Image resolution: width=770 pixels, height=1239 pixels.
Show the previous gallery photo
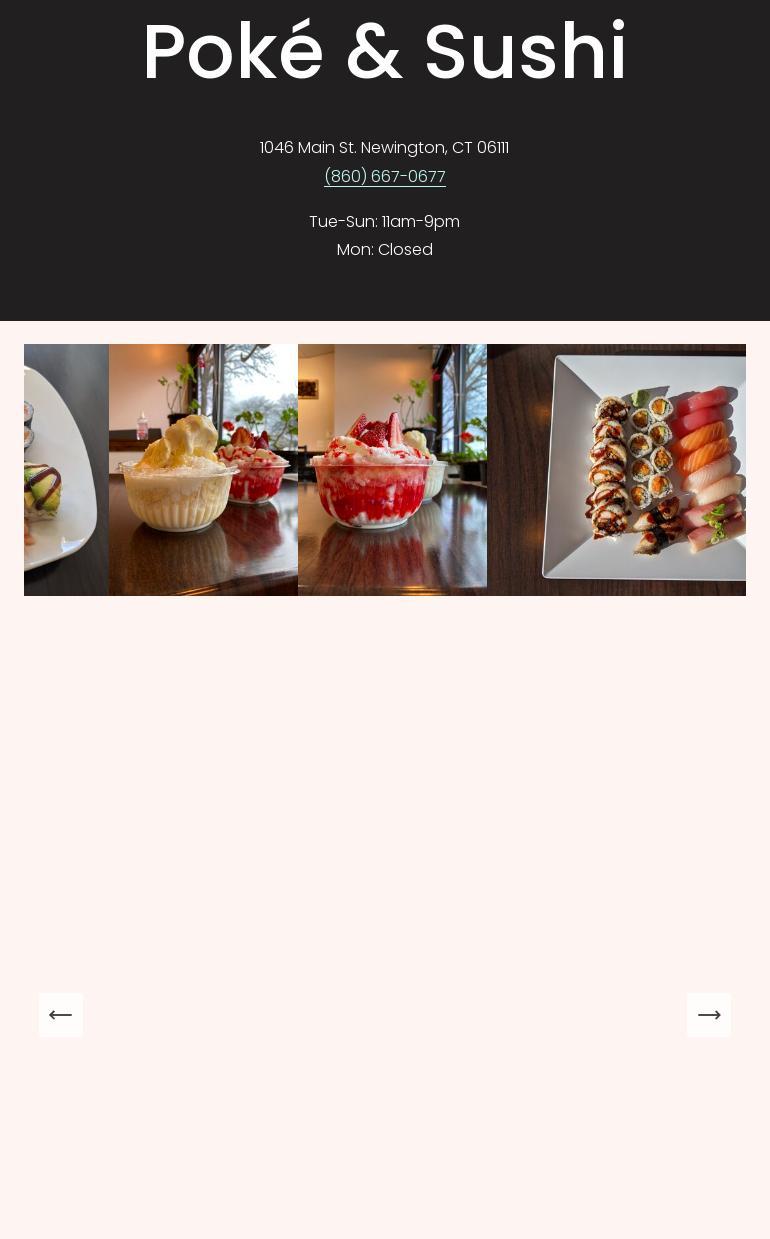click(x=61, y=1015)
